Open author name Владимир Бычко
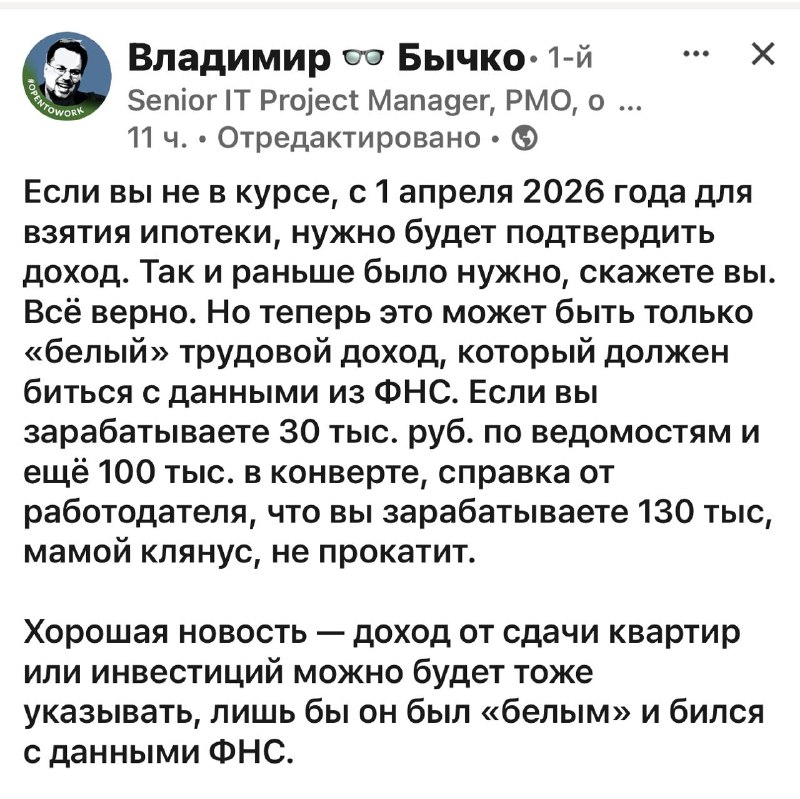Screen dimensions: 800x799 point(328,61)
